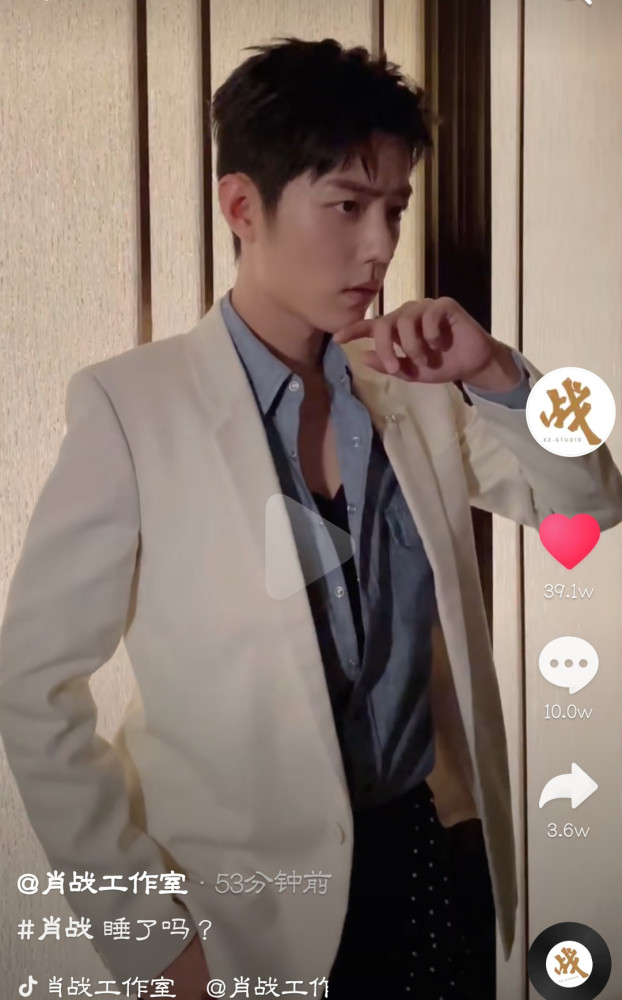Open the 肖战工作室 profile avatar
Viewport: 622px width, 1000px height.
tap(570, 412)
